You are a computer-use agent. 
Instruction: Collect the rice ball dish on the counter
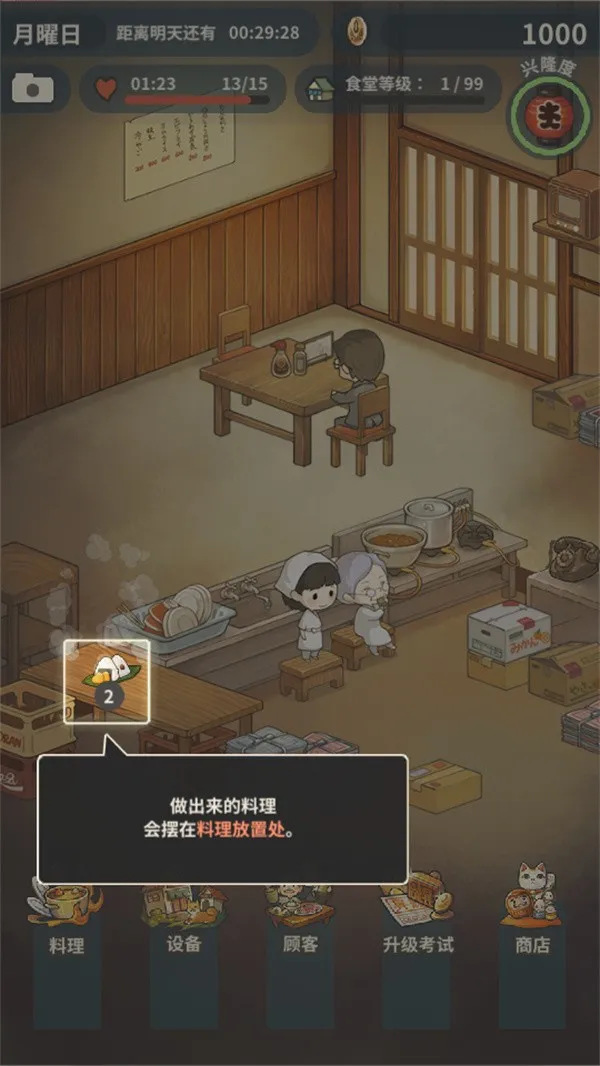click(x=107, y=679)
